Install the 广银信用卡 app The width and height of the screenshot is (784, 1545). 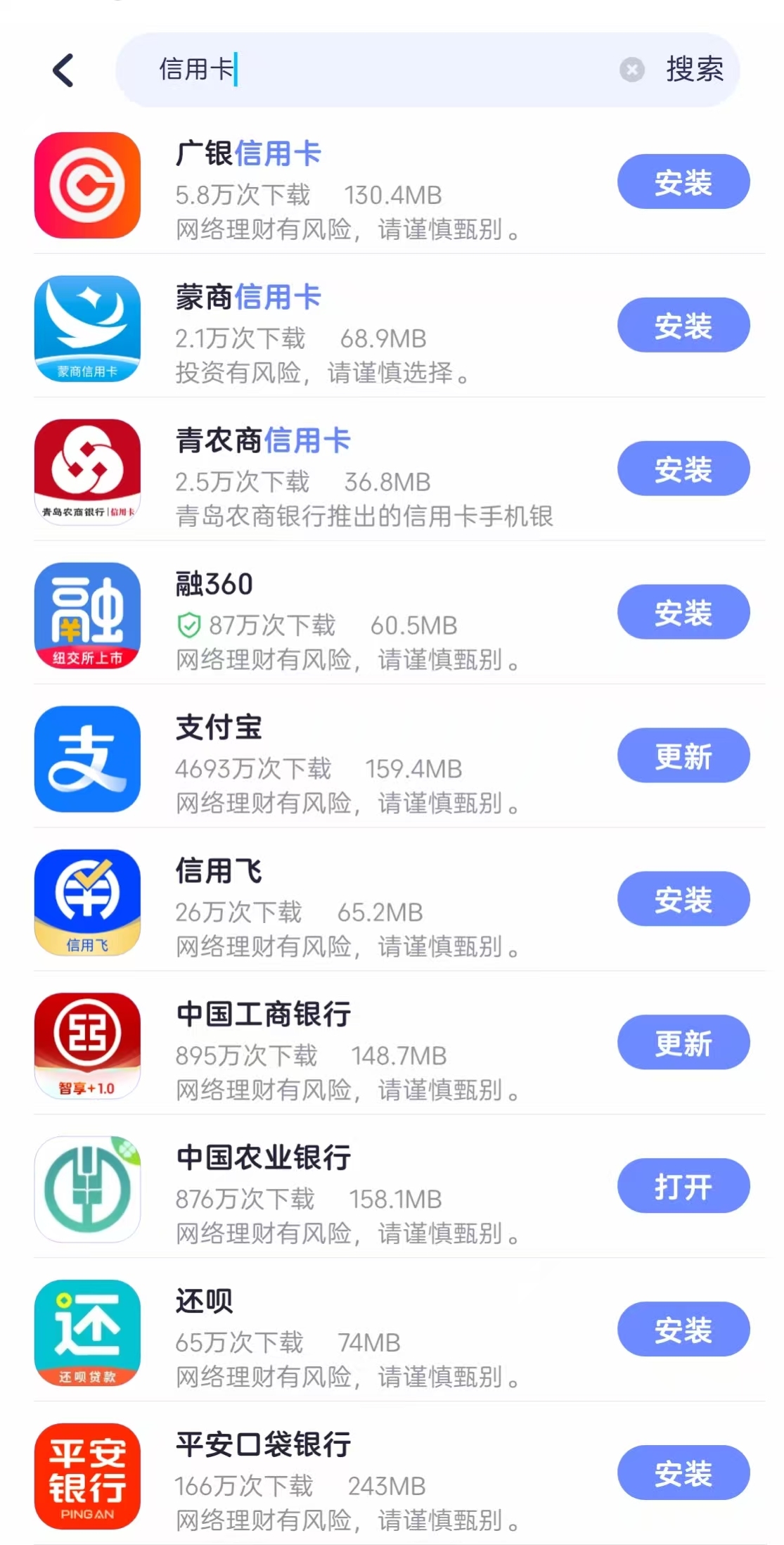tap(683, 182)
